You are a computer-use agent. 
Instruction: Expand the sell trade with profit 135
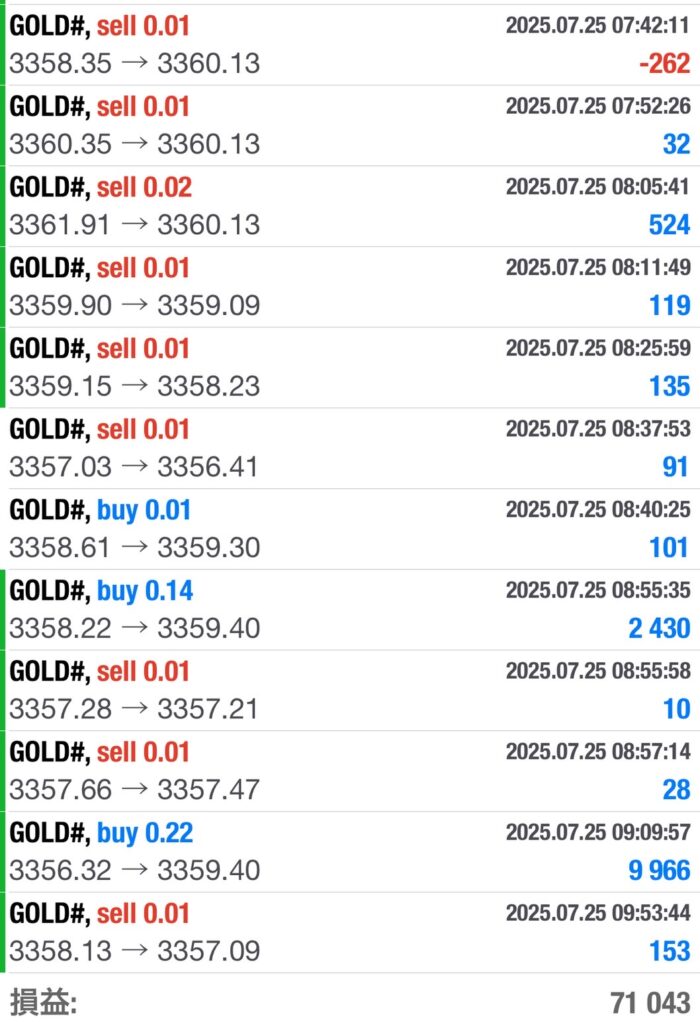[350, 367]
